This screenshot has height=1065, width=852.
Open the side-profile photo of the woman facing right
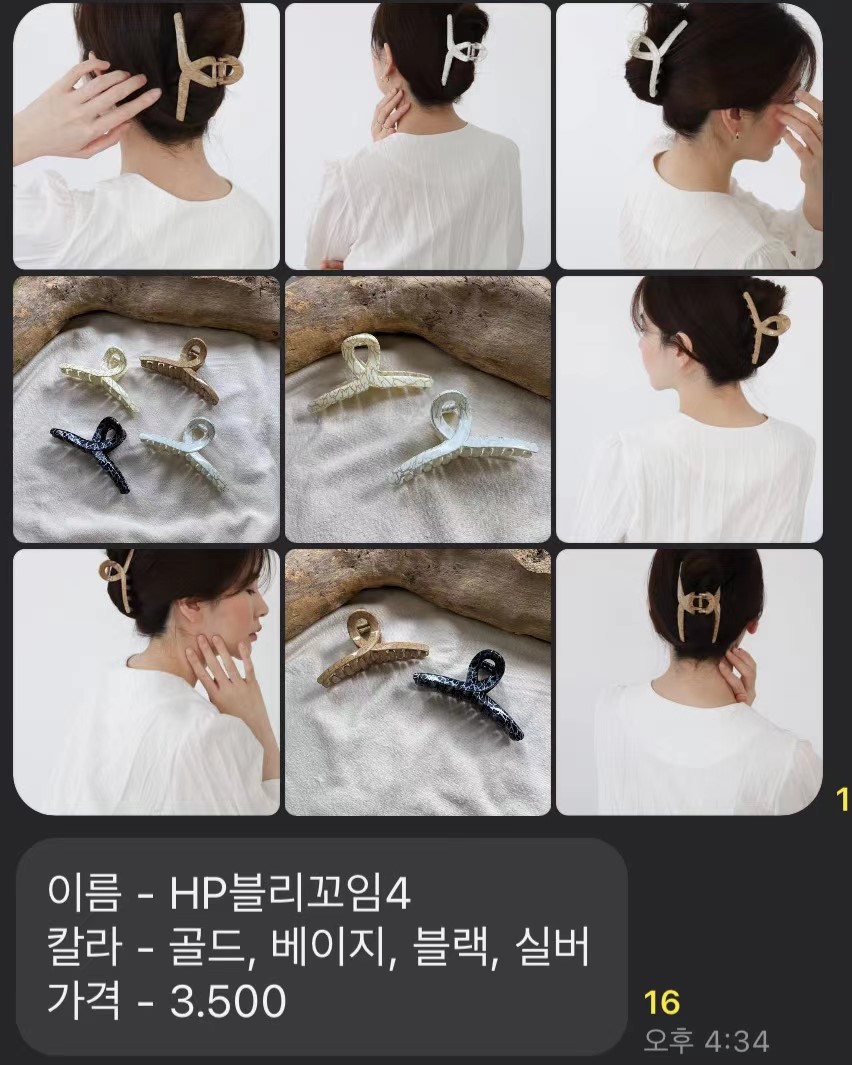[146, 681]
